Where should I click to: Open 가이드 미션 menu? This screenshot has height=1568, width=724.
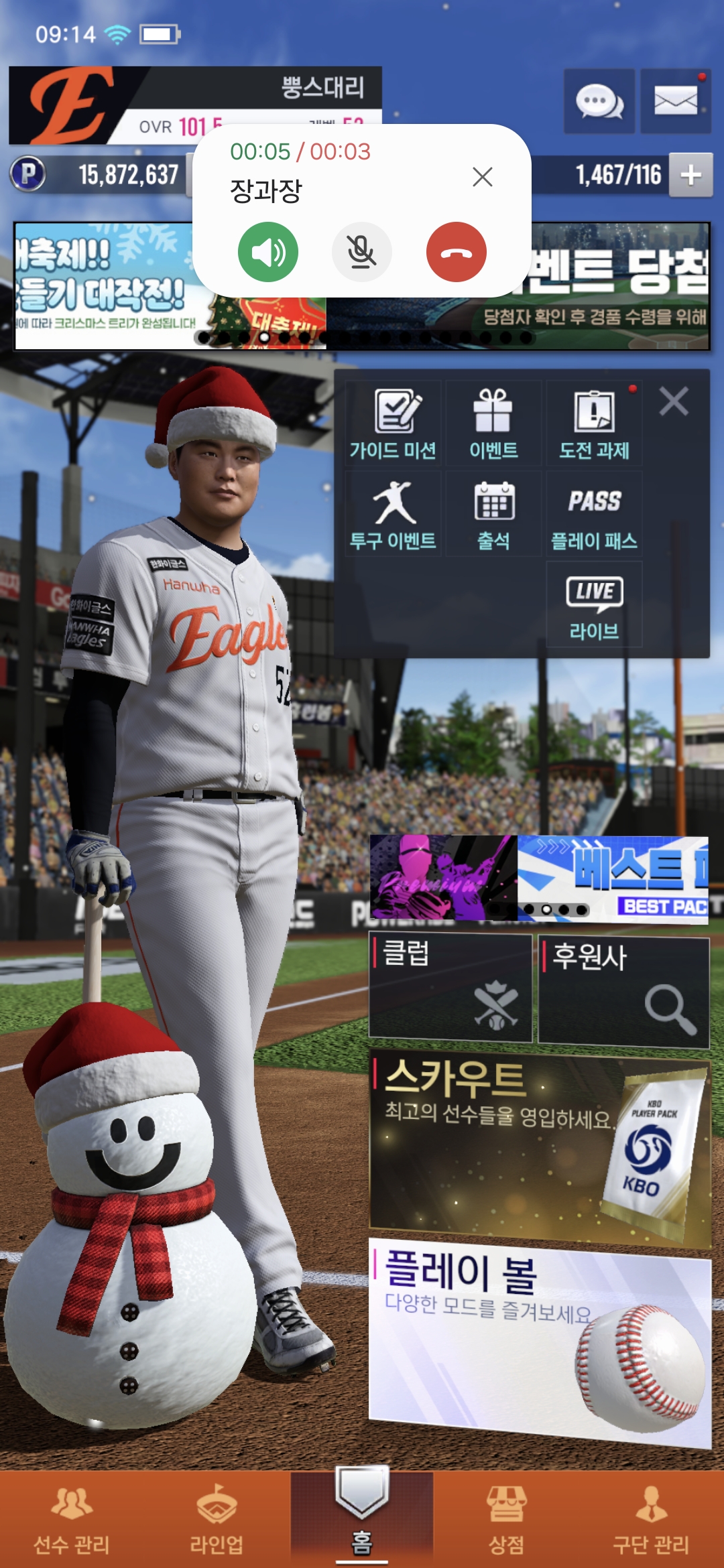tap(393, 423)
